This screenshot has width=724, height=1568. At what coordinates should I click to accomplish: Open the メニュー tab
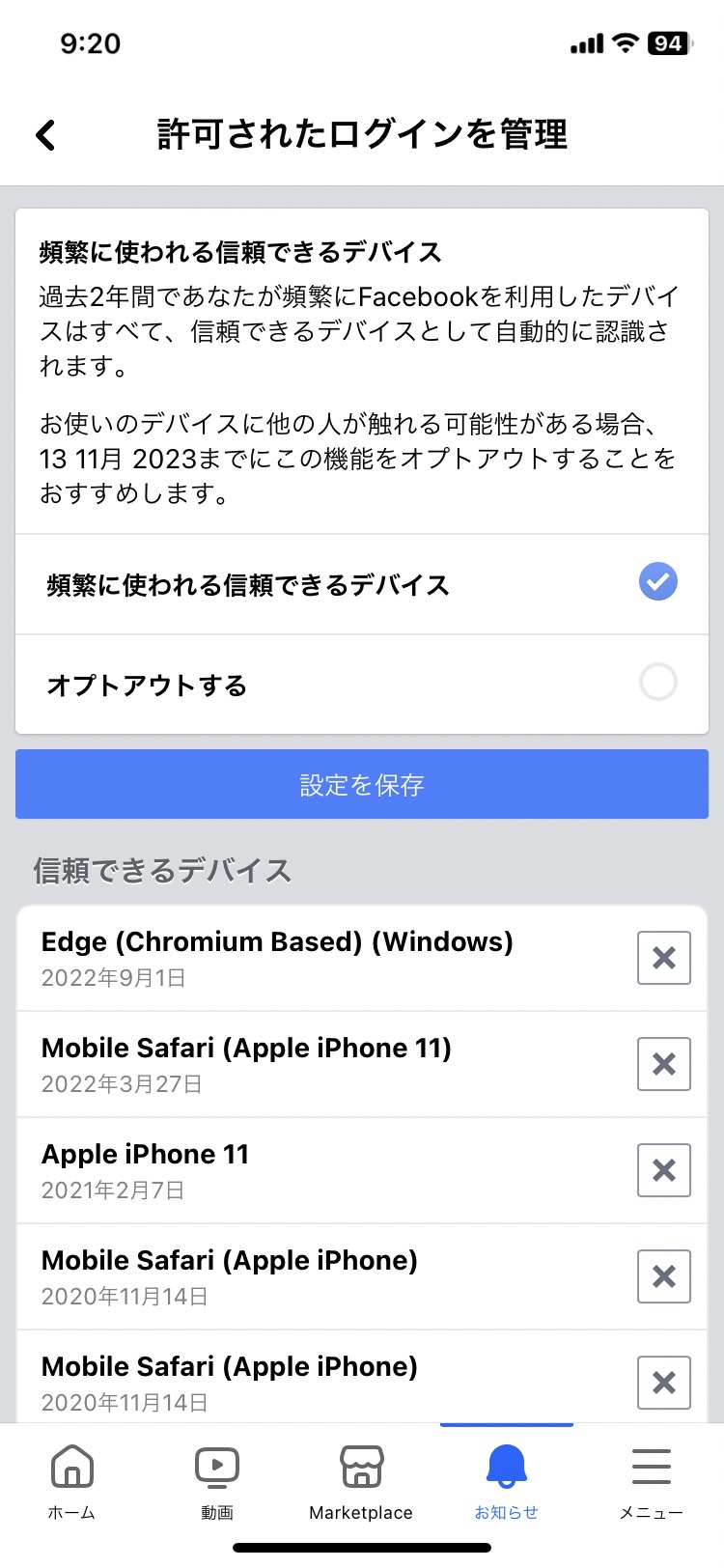(x=652, y=1481)
